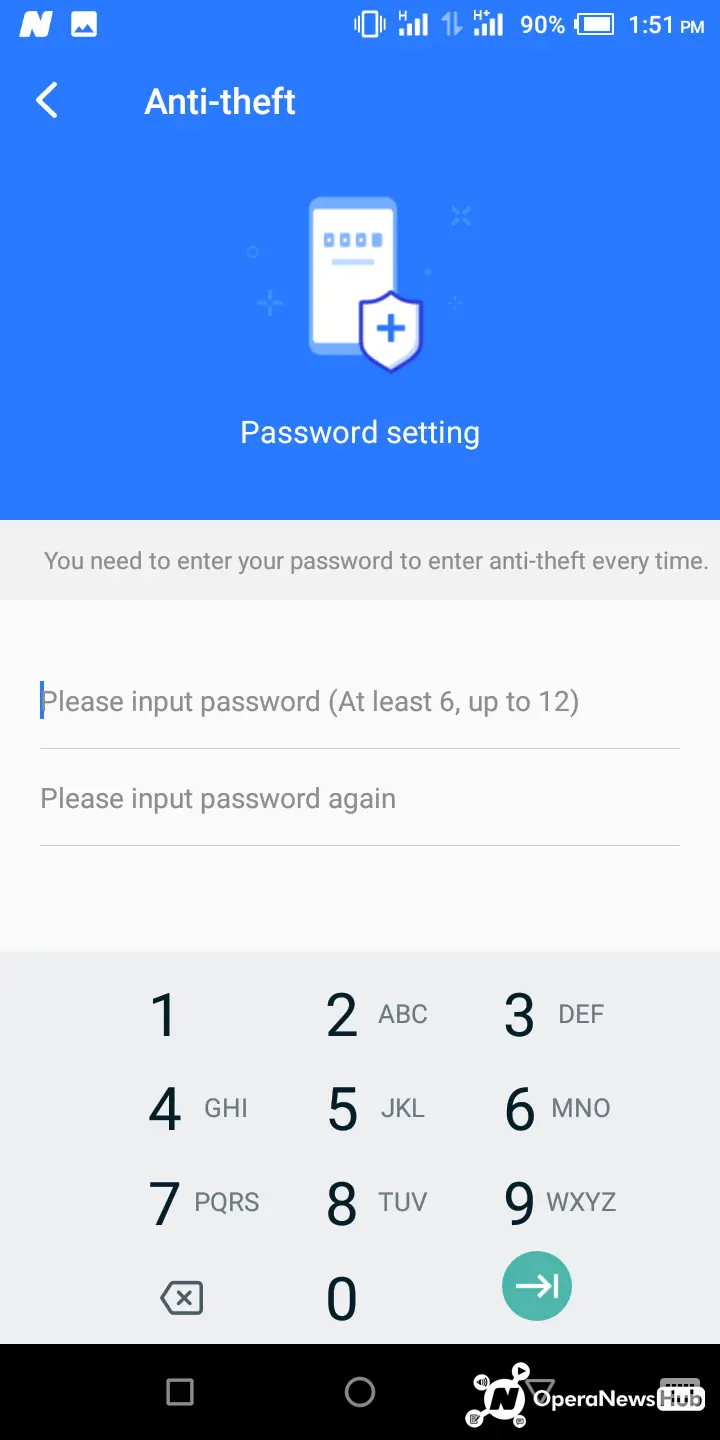Focus the first password input field

(360, 701)
